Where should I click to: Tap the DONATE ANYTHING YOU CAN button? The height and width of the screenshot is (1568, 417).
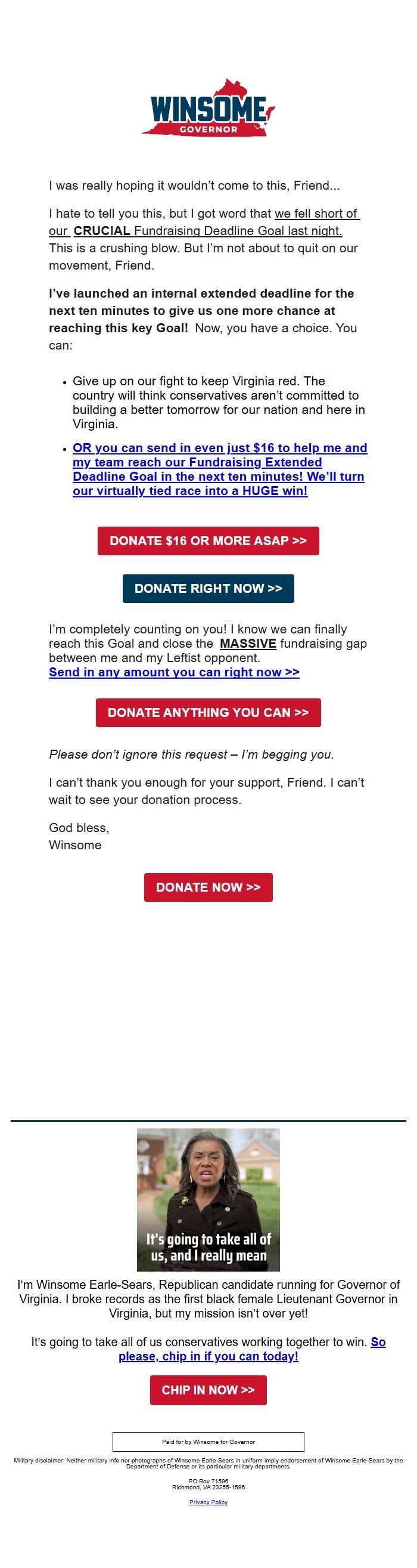(x=208, y=712)
